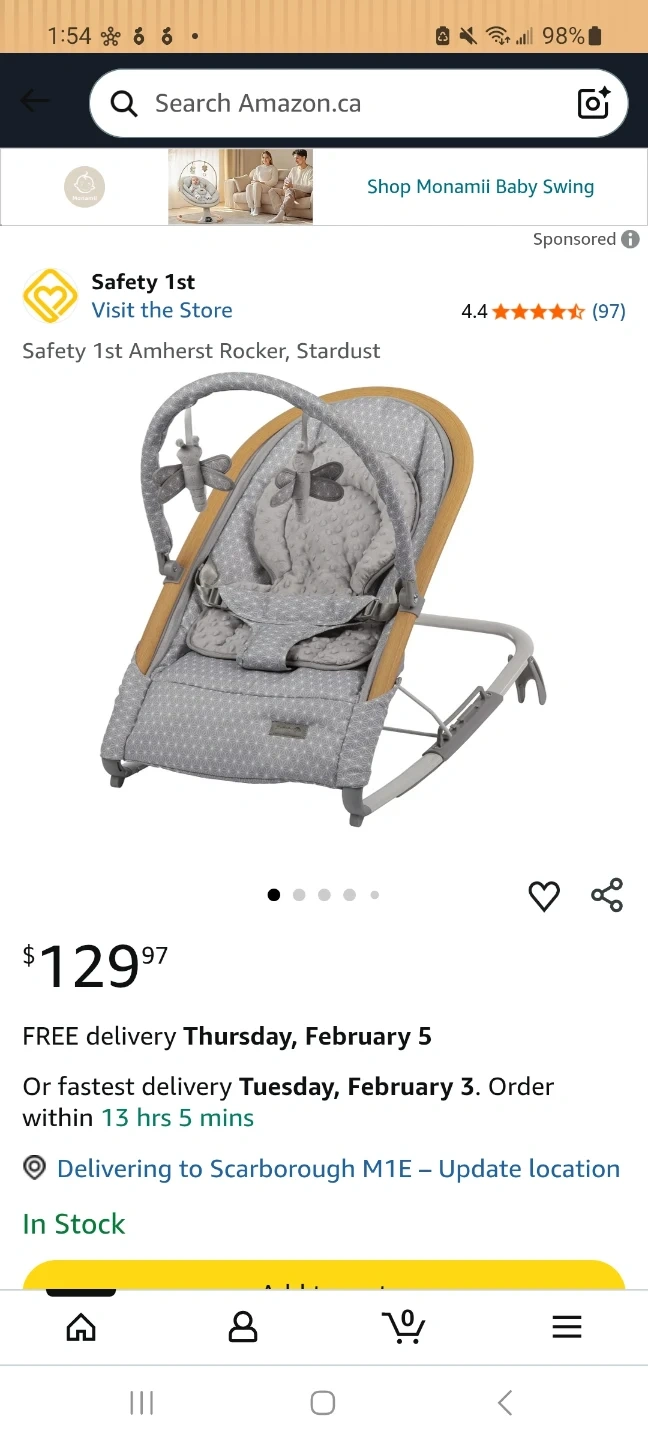Open recent apps from navigation bar

(142, 1403)
